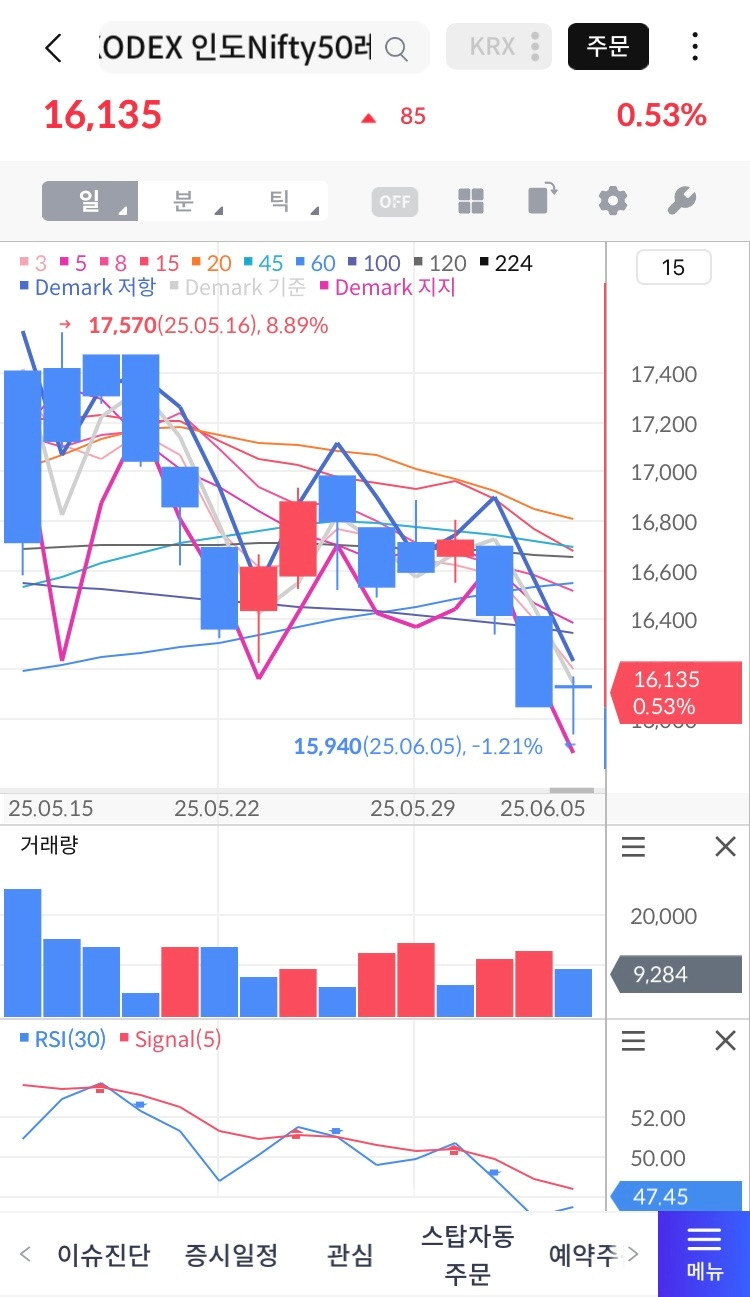Open 증시일정 market schedule

tap(231, 1254)
